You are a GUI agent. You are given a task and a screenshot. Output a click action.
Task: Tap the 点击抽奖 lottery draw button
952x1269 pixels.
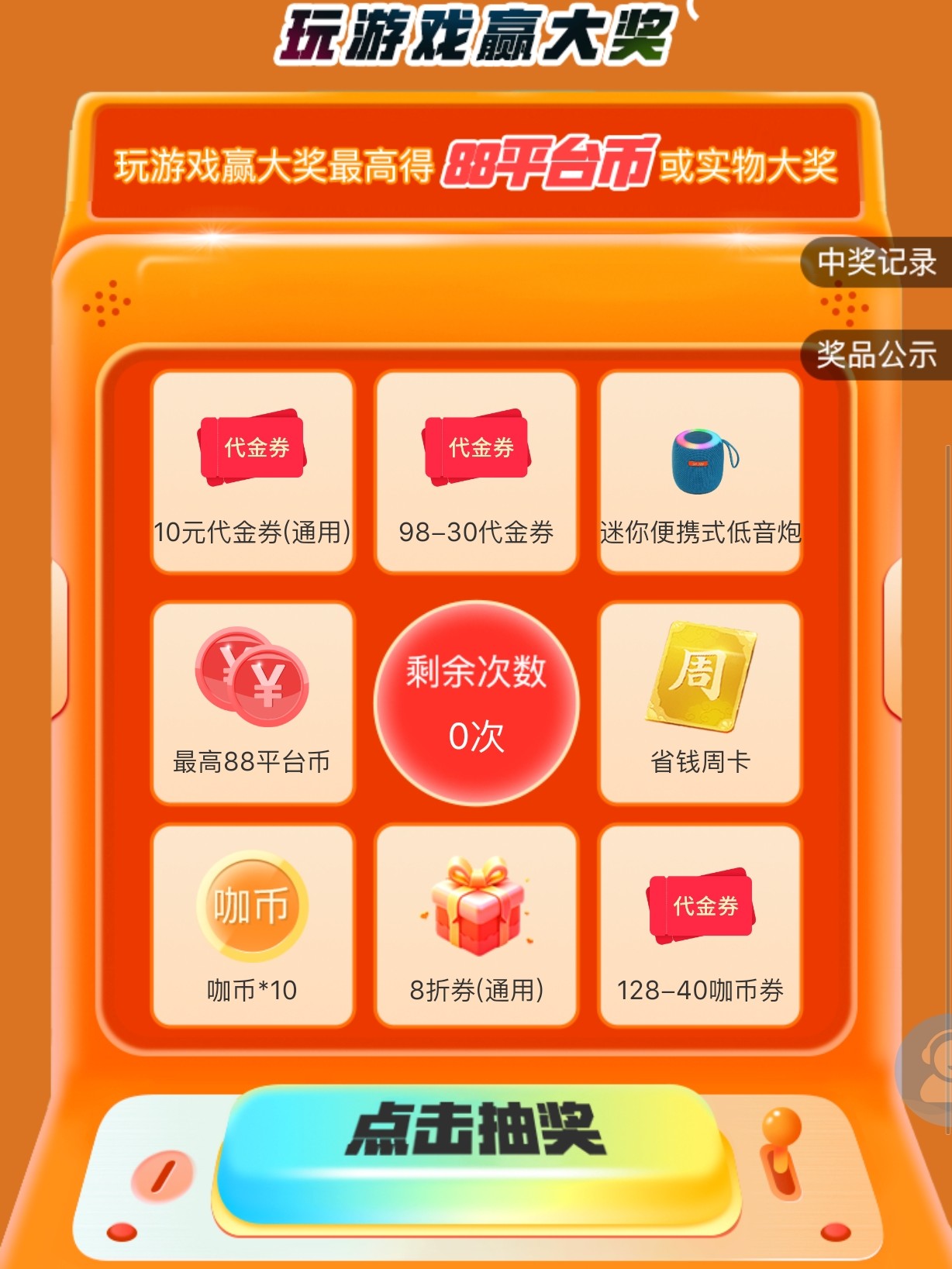coord(475,1151)
